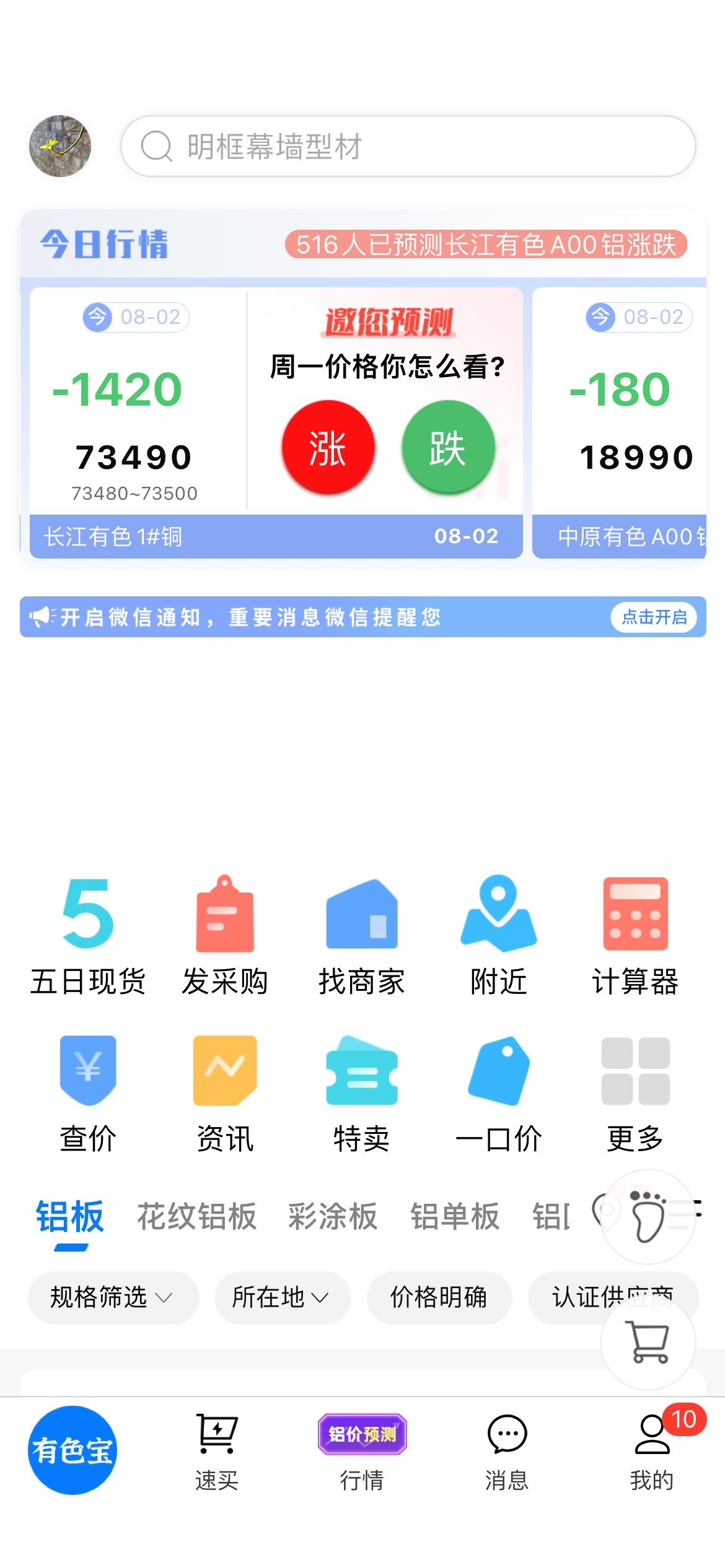Viewport: 725px width, 1568px height.
Task: Expand the 所在地 location dropdown
Action: [283, 1297]
